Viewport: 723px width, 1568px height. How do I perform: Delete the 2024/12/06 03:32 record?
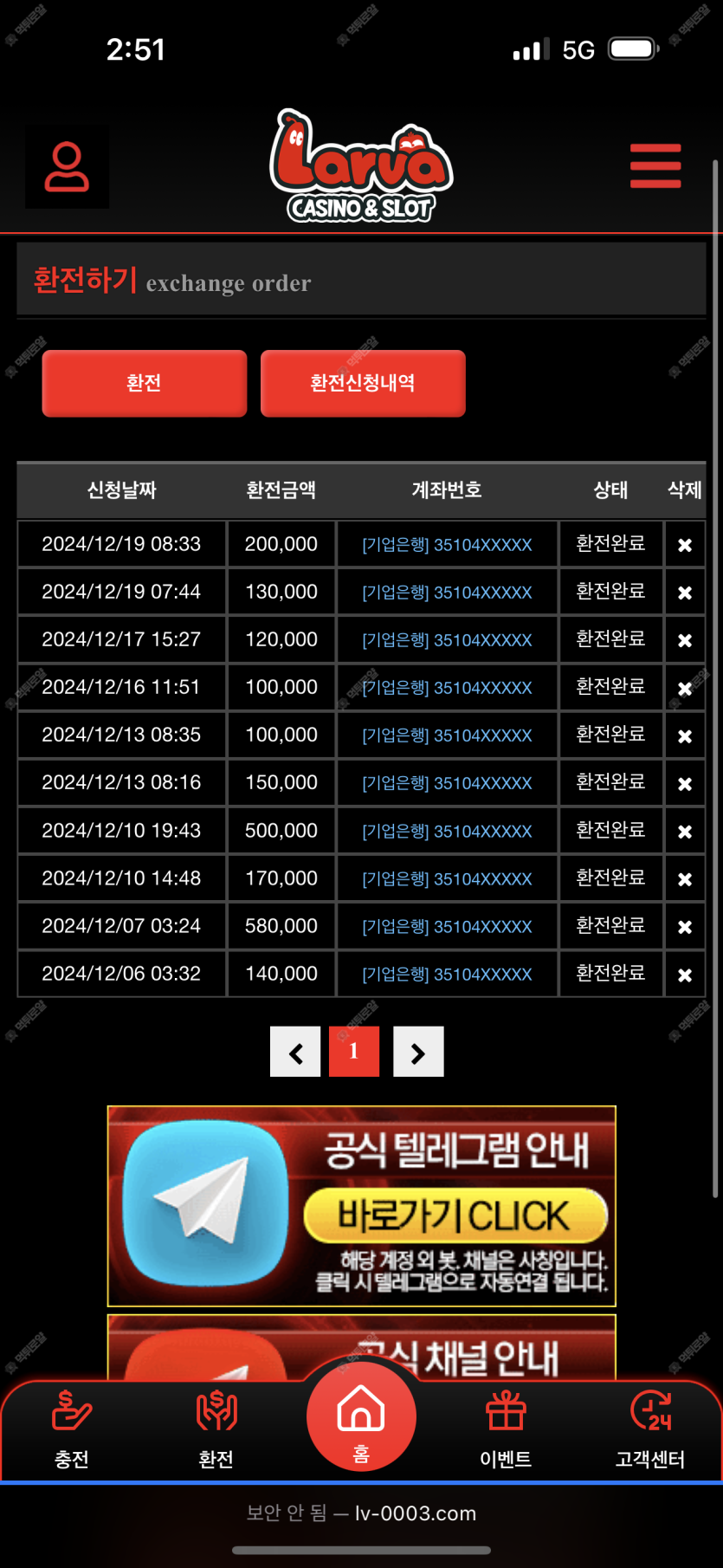(684, 975)
